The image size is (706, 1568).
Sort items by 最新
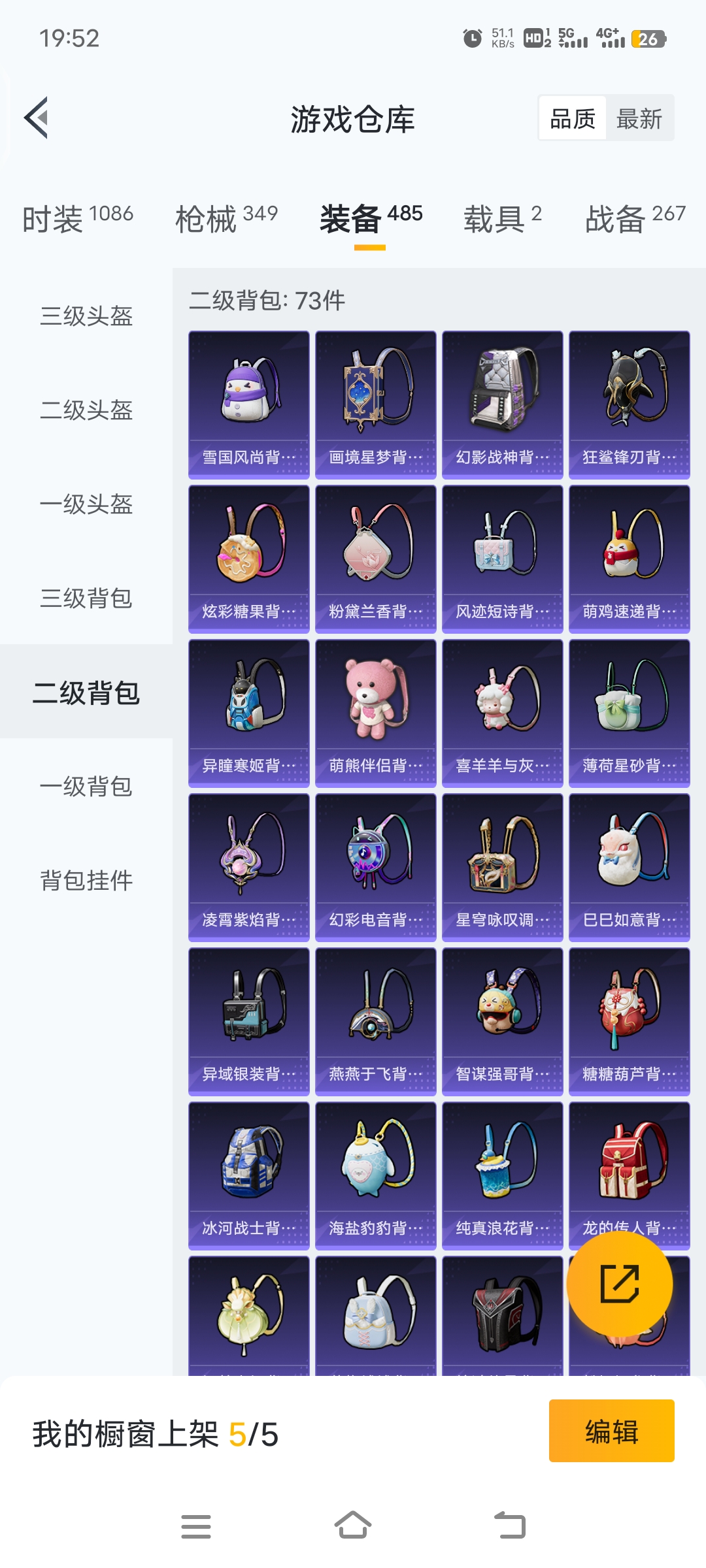pyautogui.click(x=639, y=119)
